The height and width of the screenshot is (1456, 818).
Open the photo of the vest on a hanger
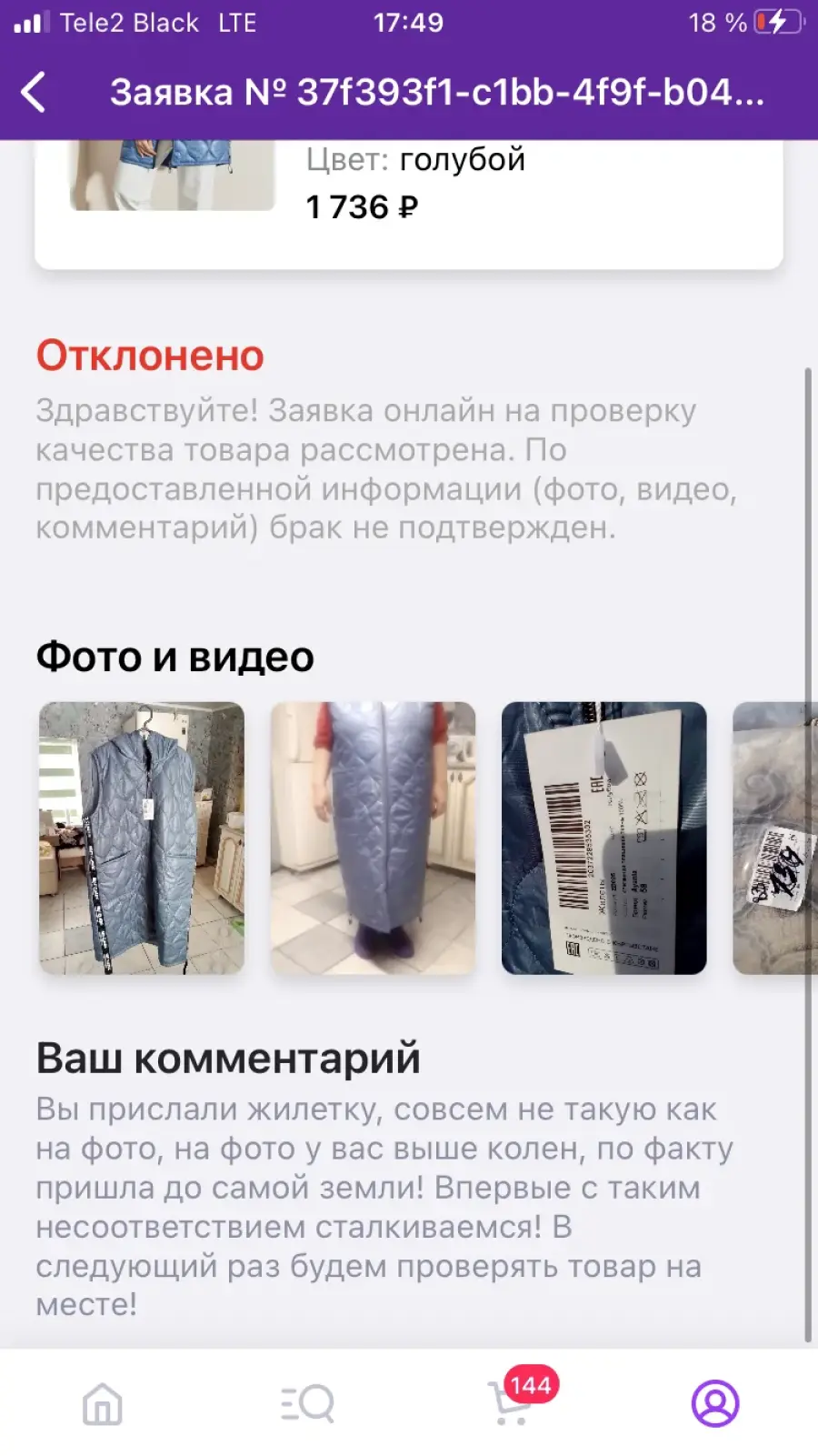tap(142, 838)
